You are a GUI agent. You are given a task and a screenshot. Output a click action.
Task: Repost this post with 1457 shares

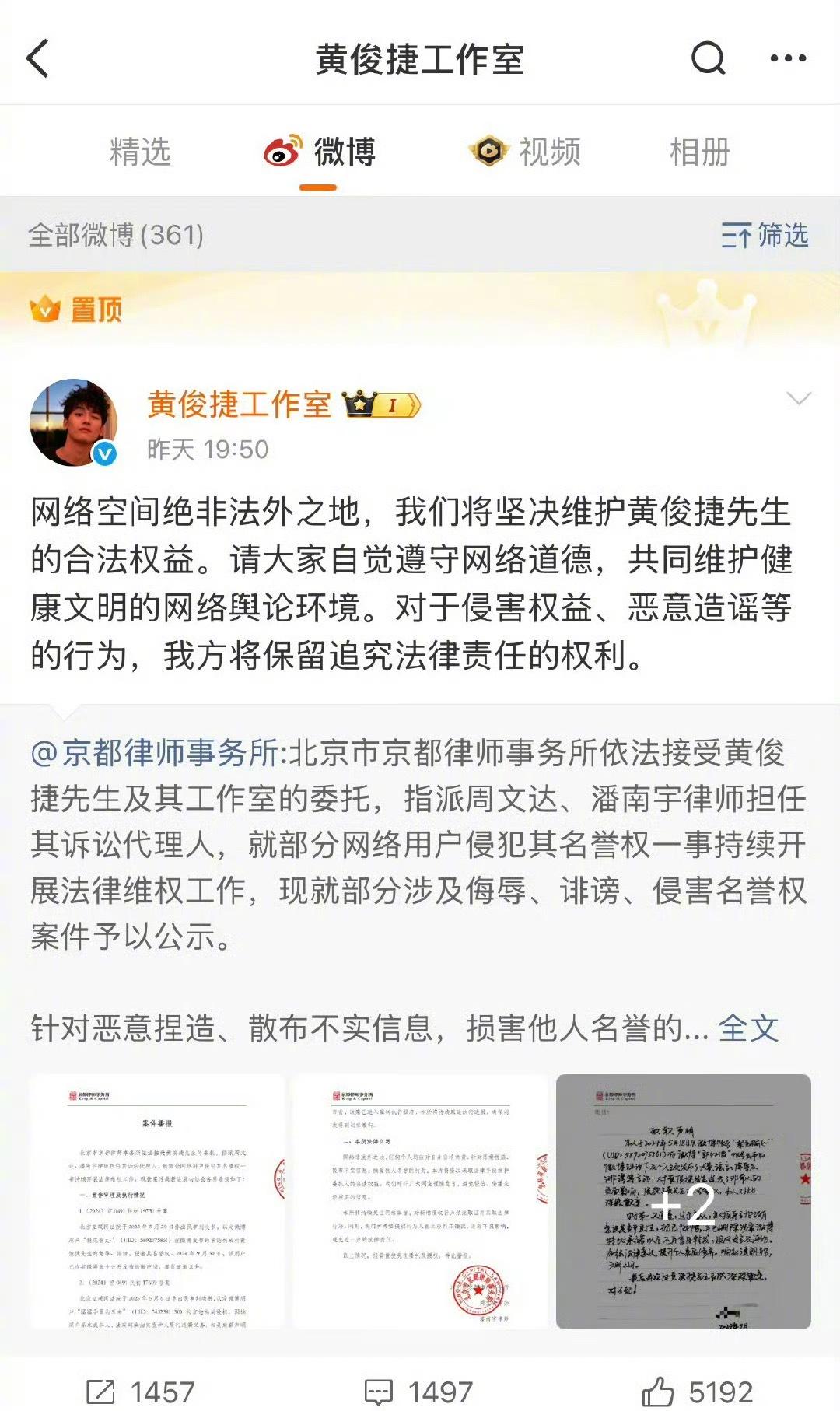pos(140,1392)
